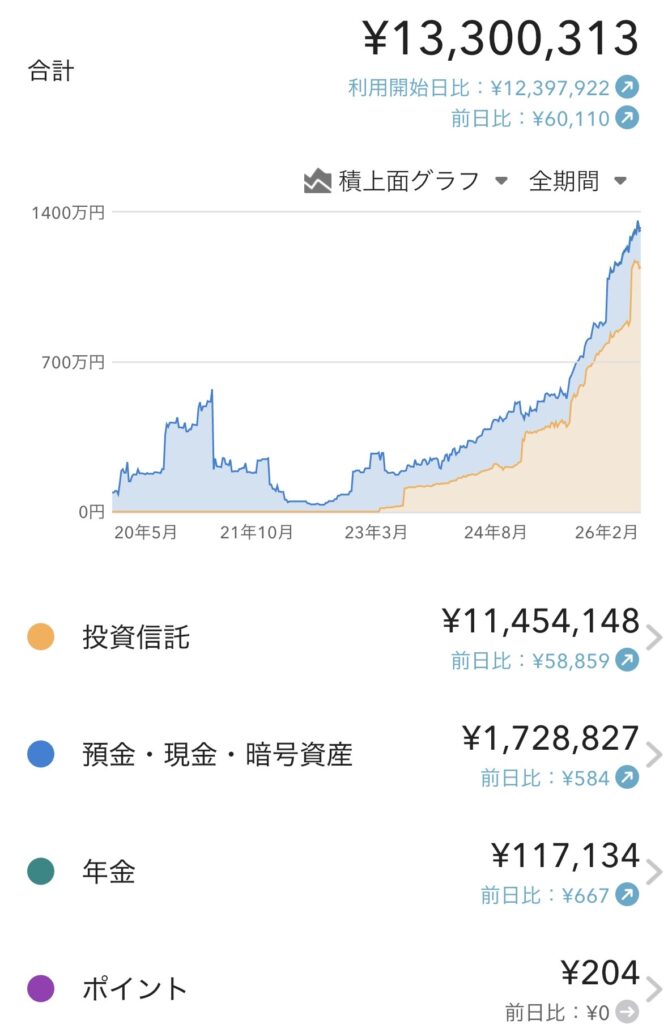Show the ポイント details

(x=334, y=988)
